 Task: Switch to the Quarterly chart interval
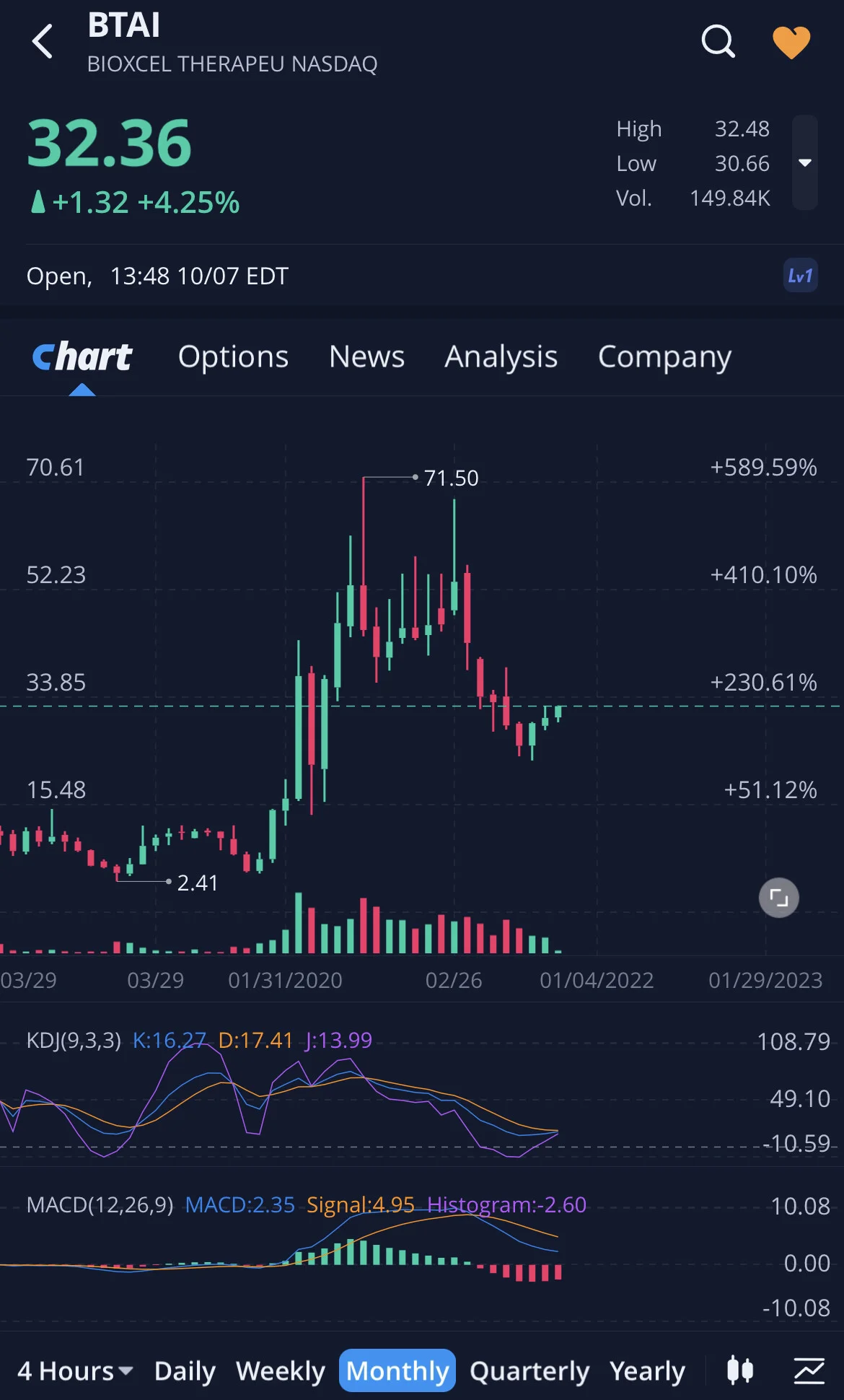[x=529, y=1370]
